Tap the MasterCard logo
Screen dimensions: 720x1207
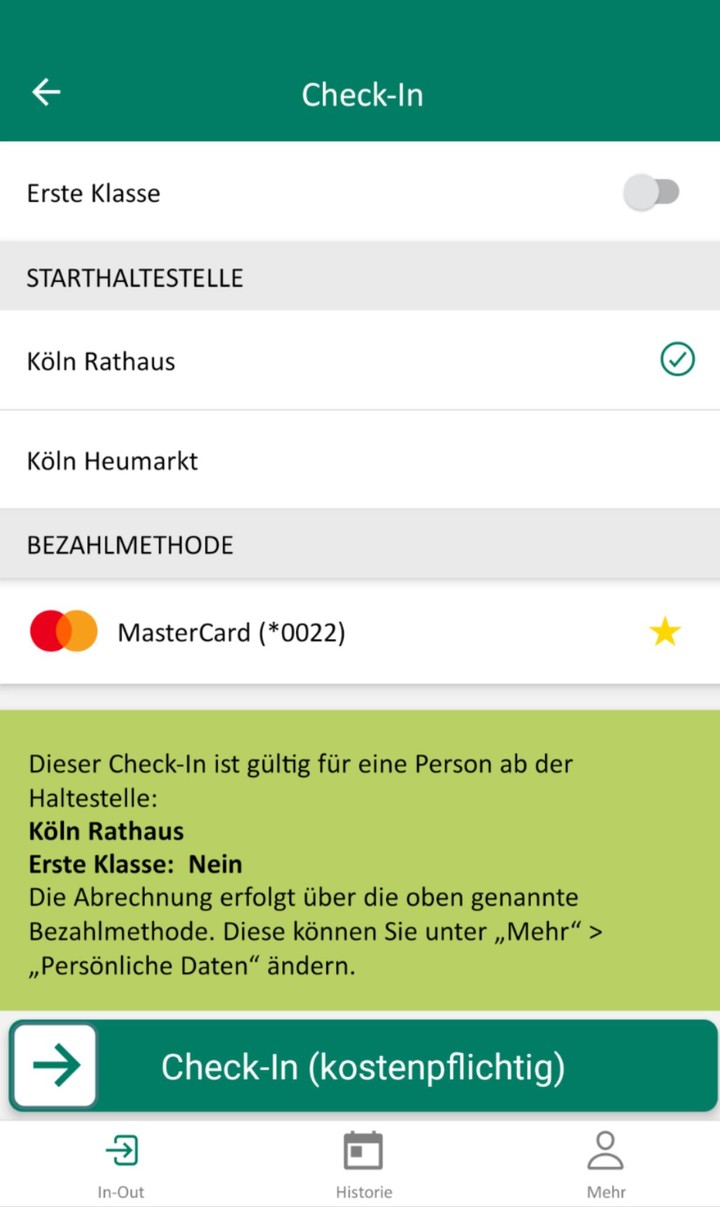pos(66,631)
